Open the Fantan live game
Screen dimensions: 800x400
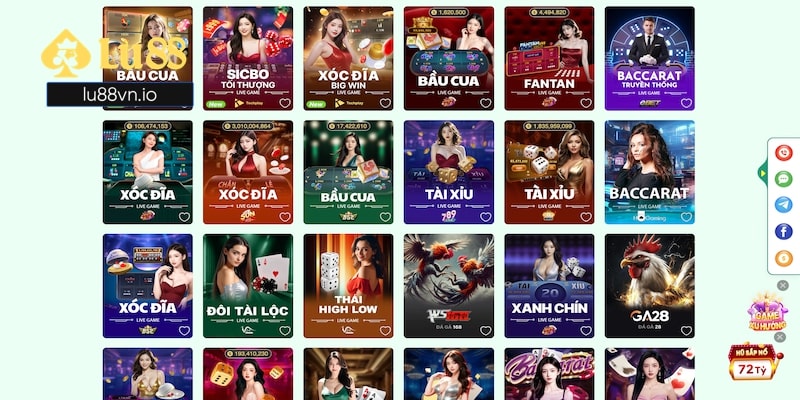pyautogui.click(x=549, y=57)
